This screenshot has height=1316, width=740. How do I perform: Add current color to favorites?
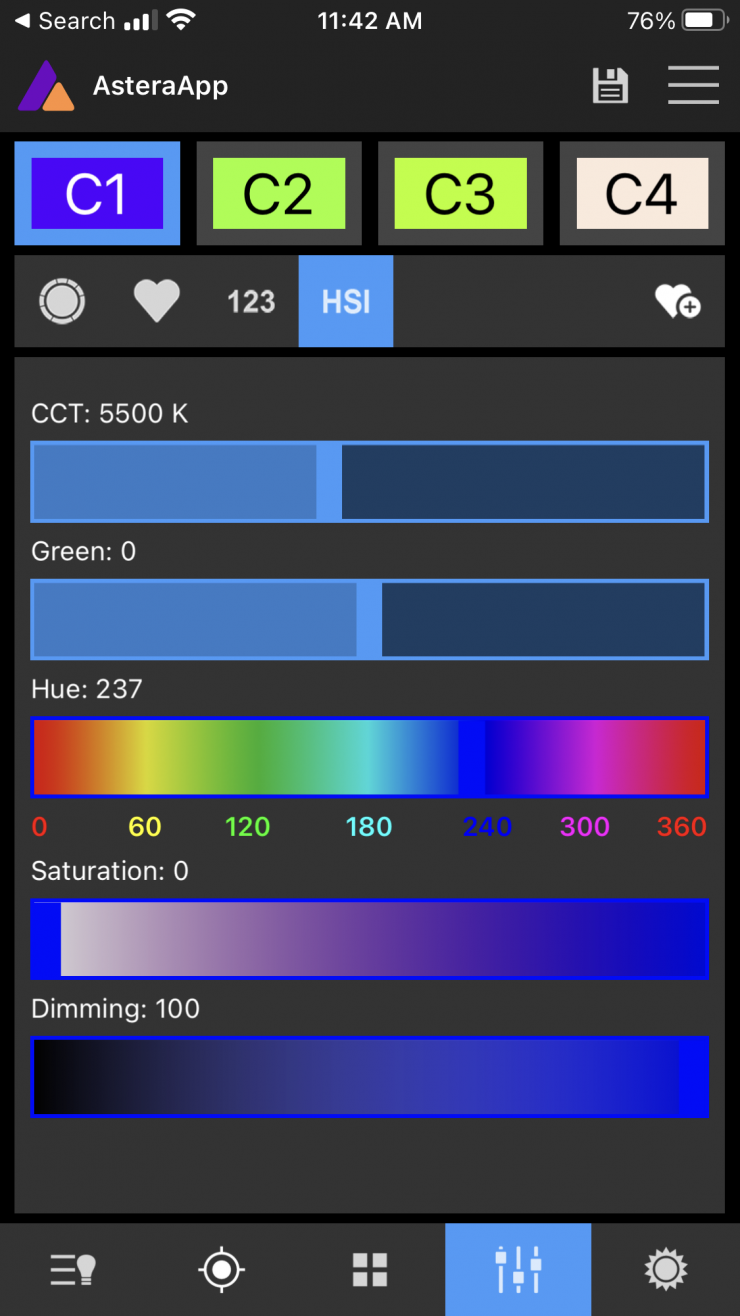677,301
